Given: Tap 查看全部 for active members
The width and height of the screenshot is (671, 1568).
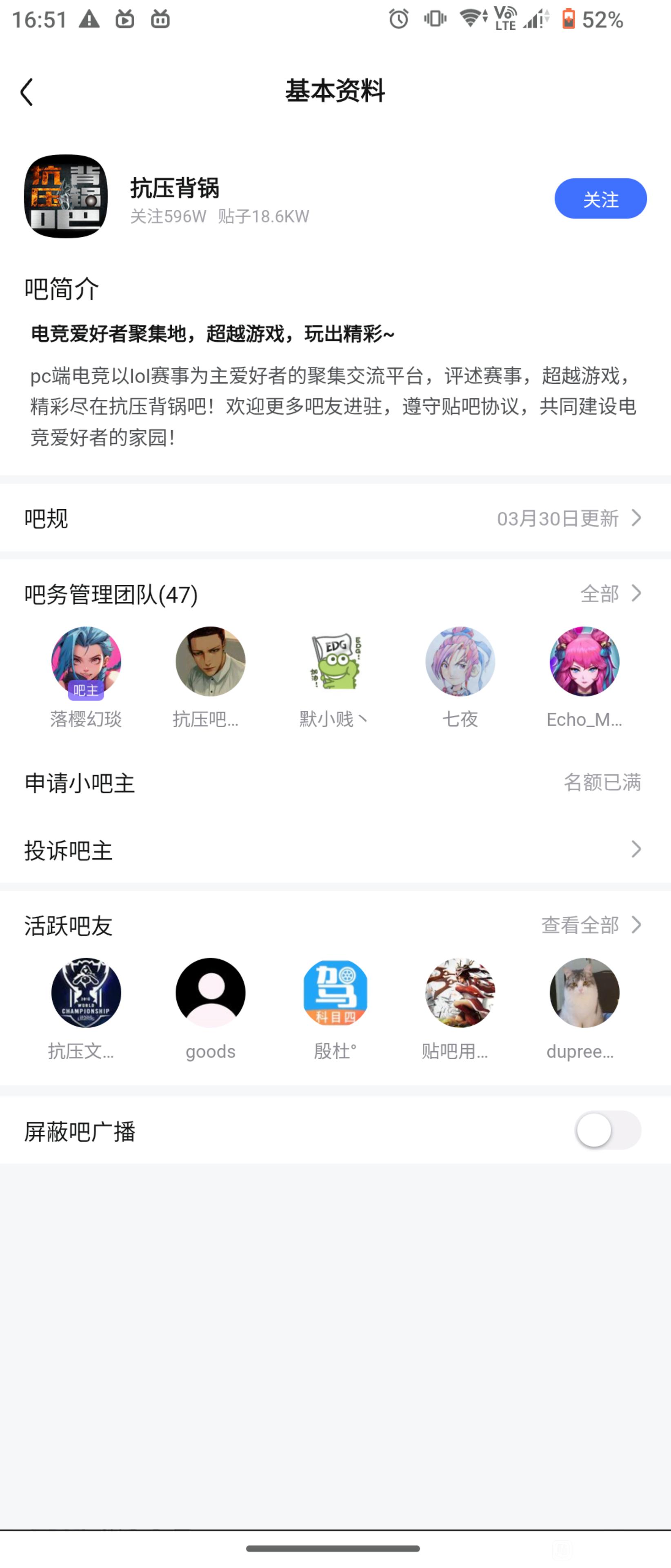Looking at the screenshot, I should 591,925.
